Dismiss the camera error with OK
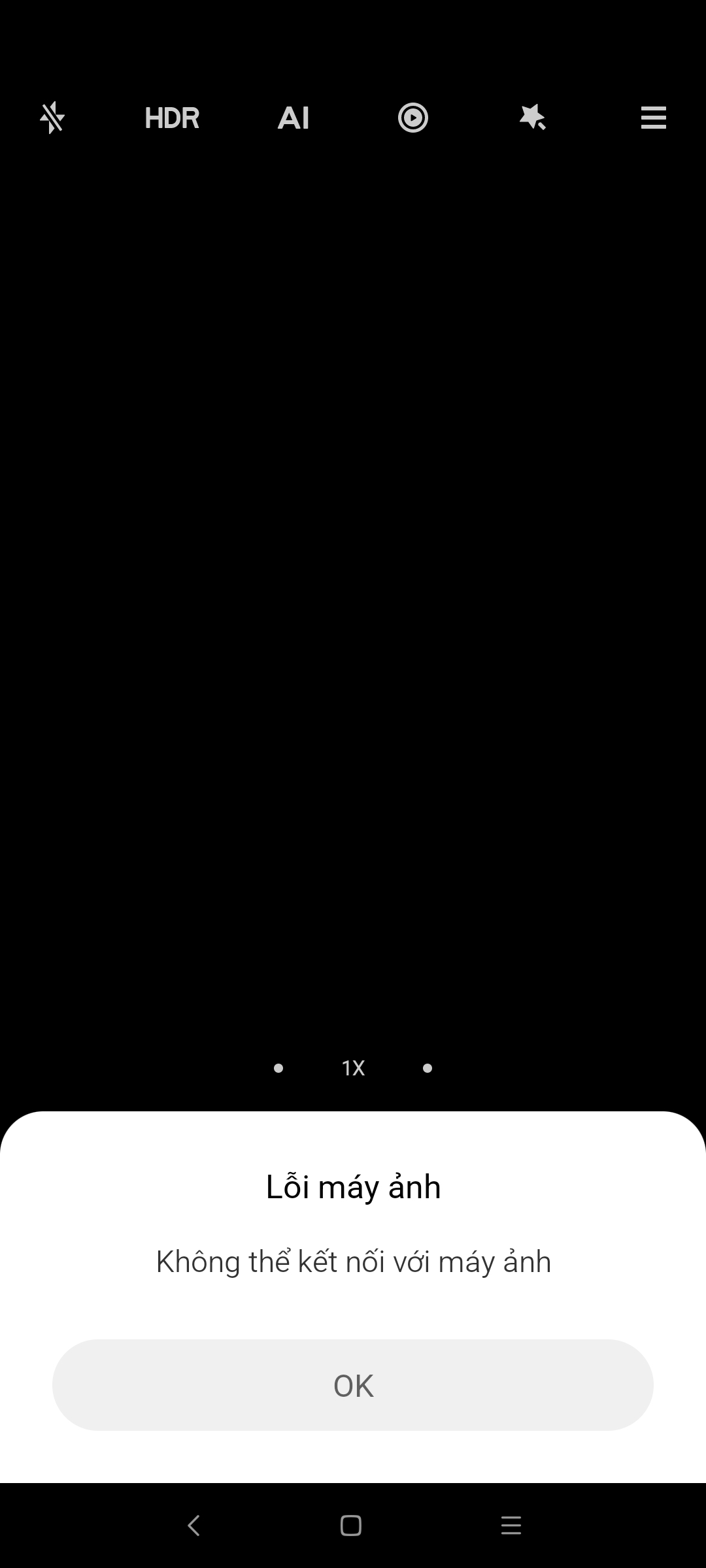This screenshot has width=706, height=1568. (x=353, y=1385)
